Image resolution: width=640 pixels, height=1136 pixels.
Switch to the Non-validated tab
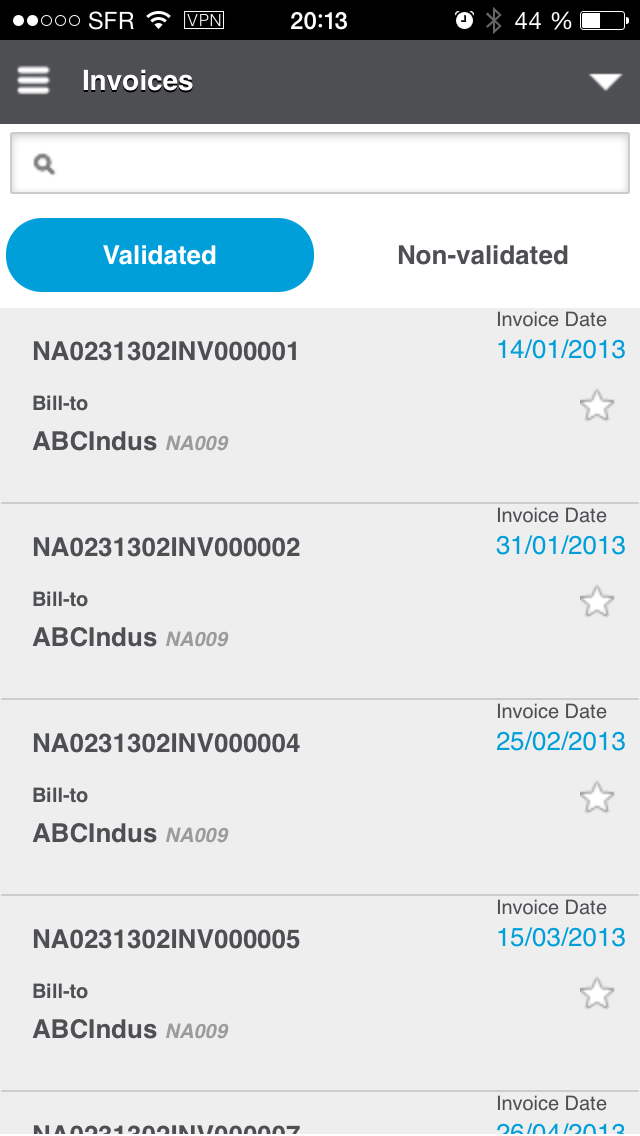tap(482, 255)
